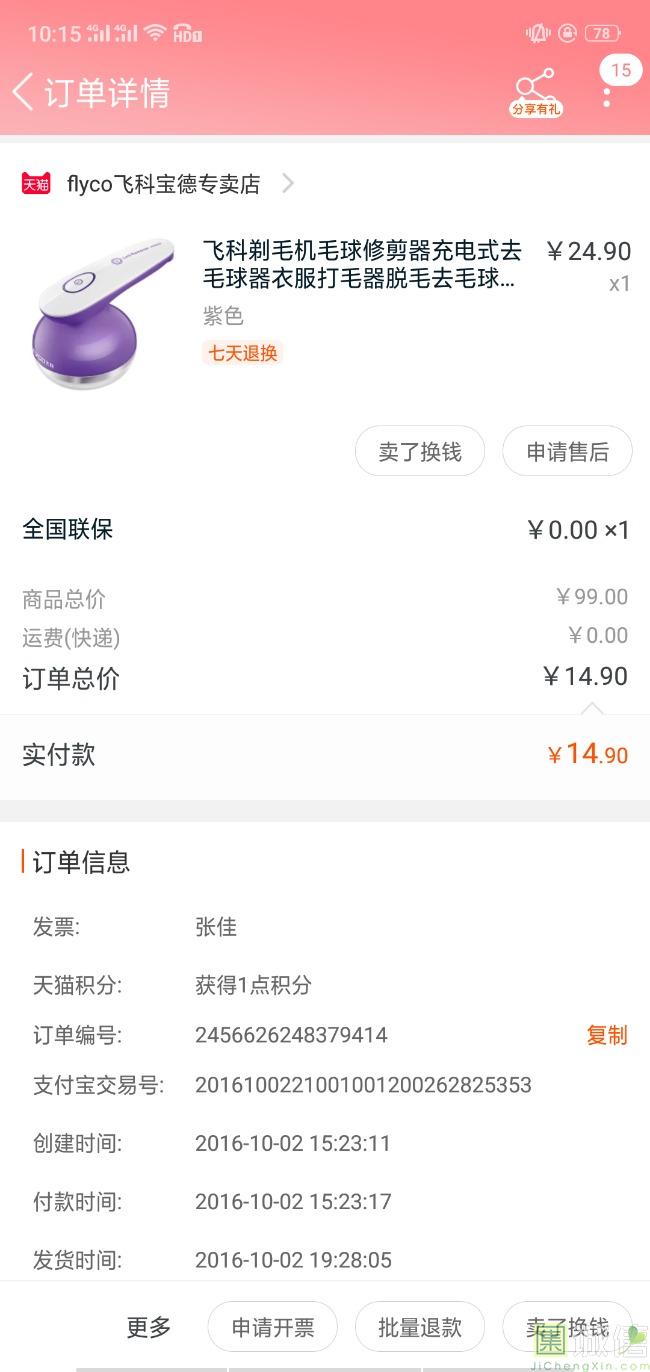This screenshot has width=650, height=1372.
Task: Go back from order details
Action: [24, 92]
